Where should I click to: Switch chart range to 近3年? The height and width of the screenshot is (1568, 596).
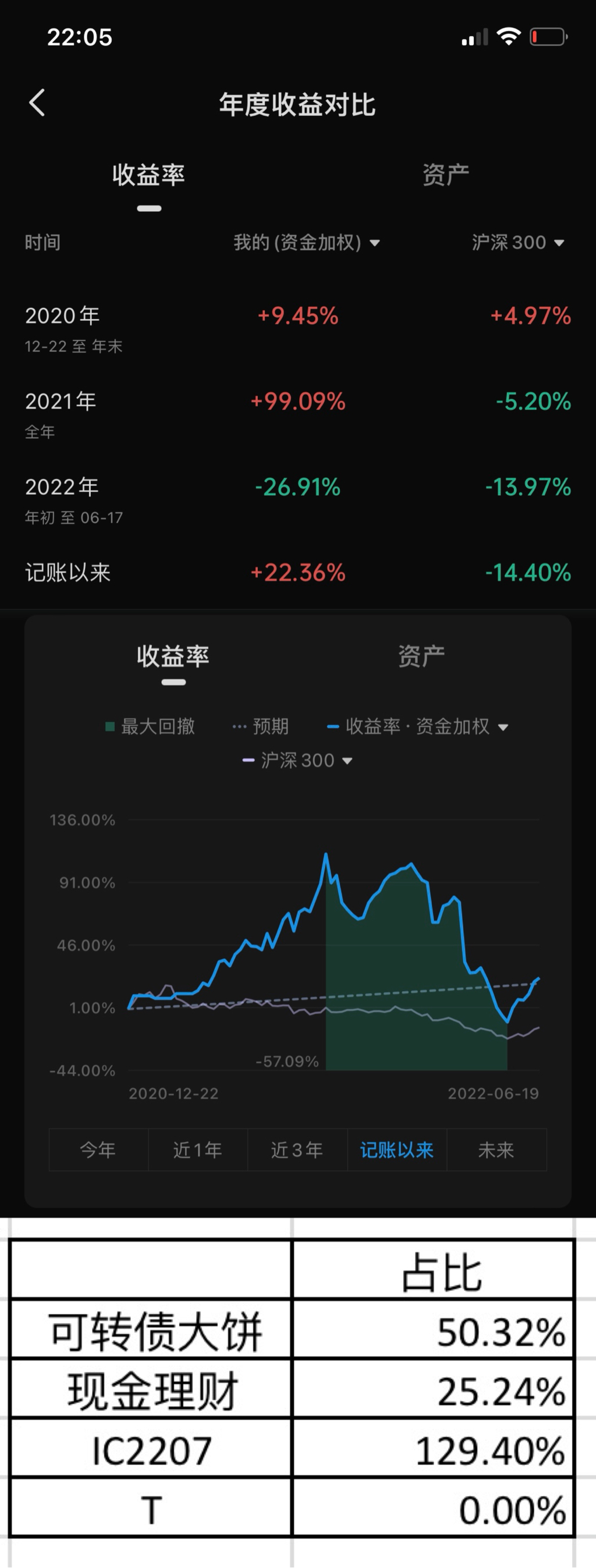click(297, 1150)
